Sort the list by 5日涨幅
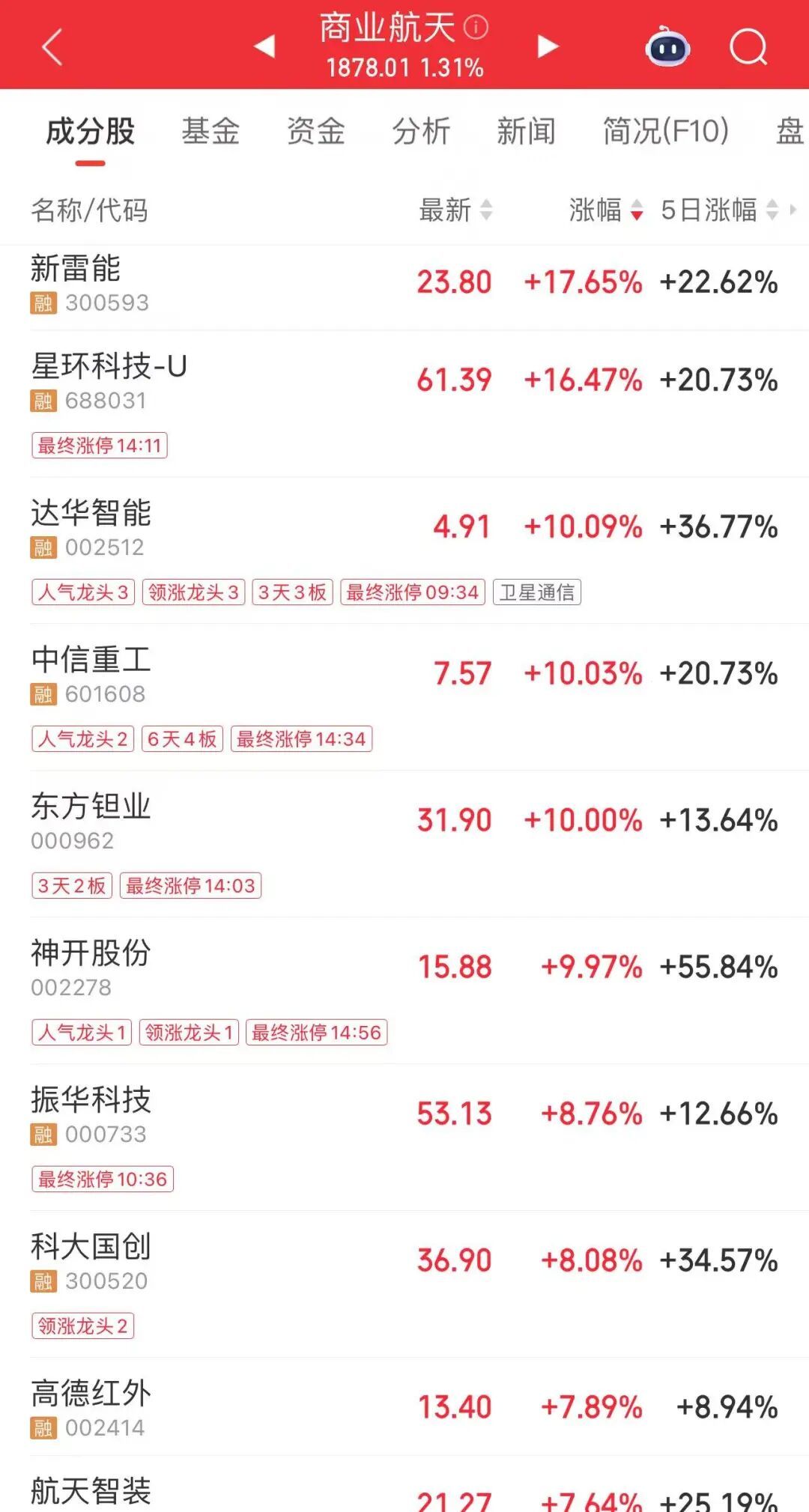Screen dimensions: 809x1512 (719, 210)
